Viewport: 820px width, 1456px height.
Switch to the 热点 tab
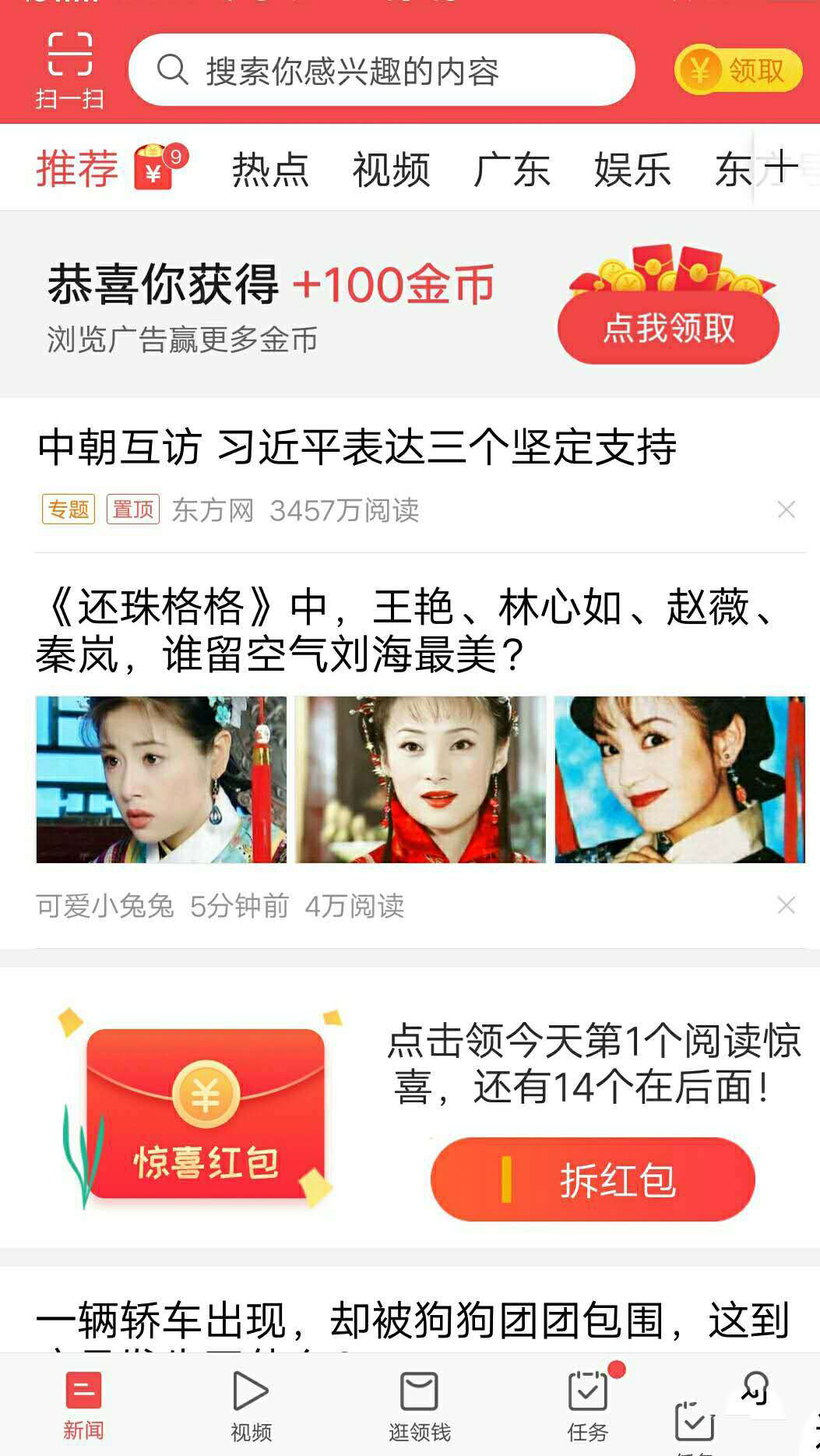click(271, 168)
